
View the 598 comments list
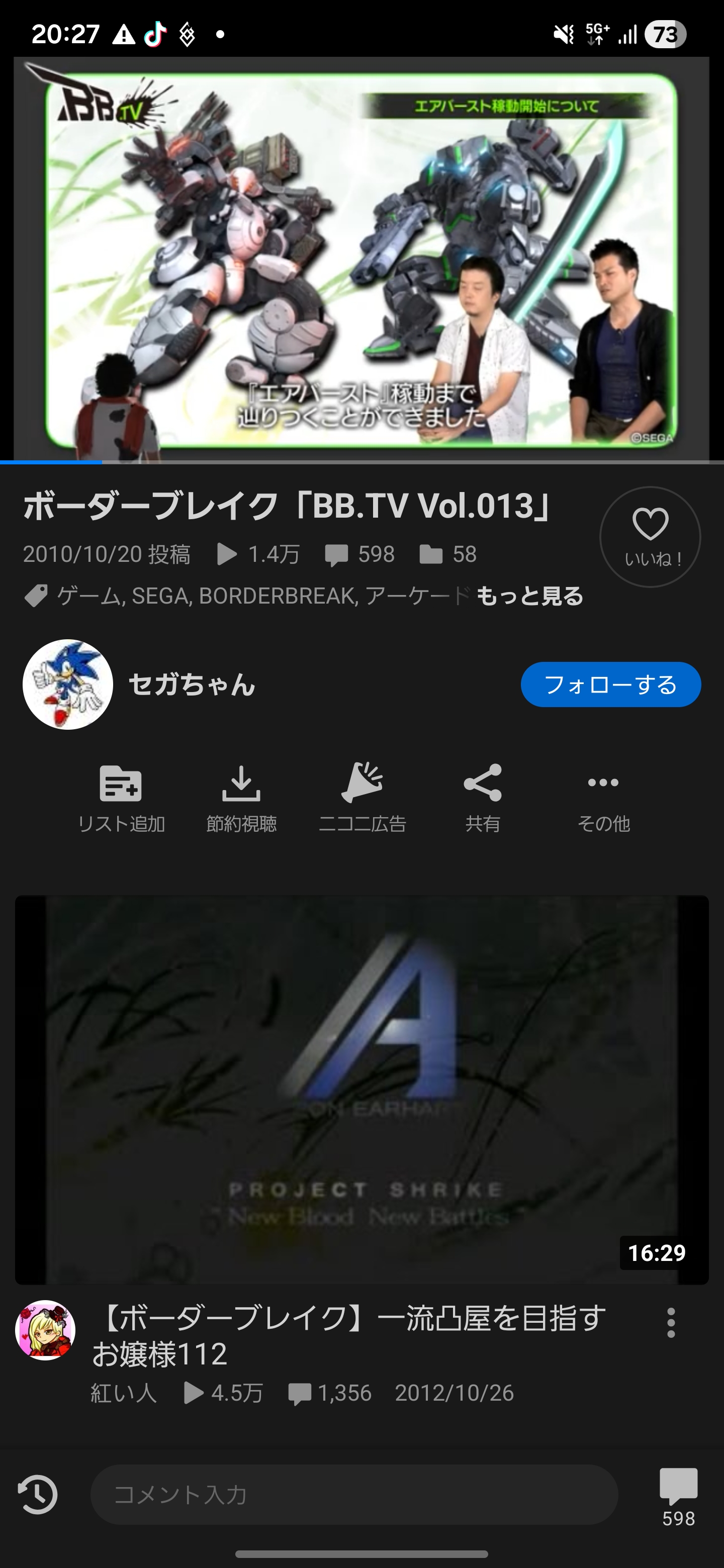678,1496
